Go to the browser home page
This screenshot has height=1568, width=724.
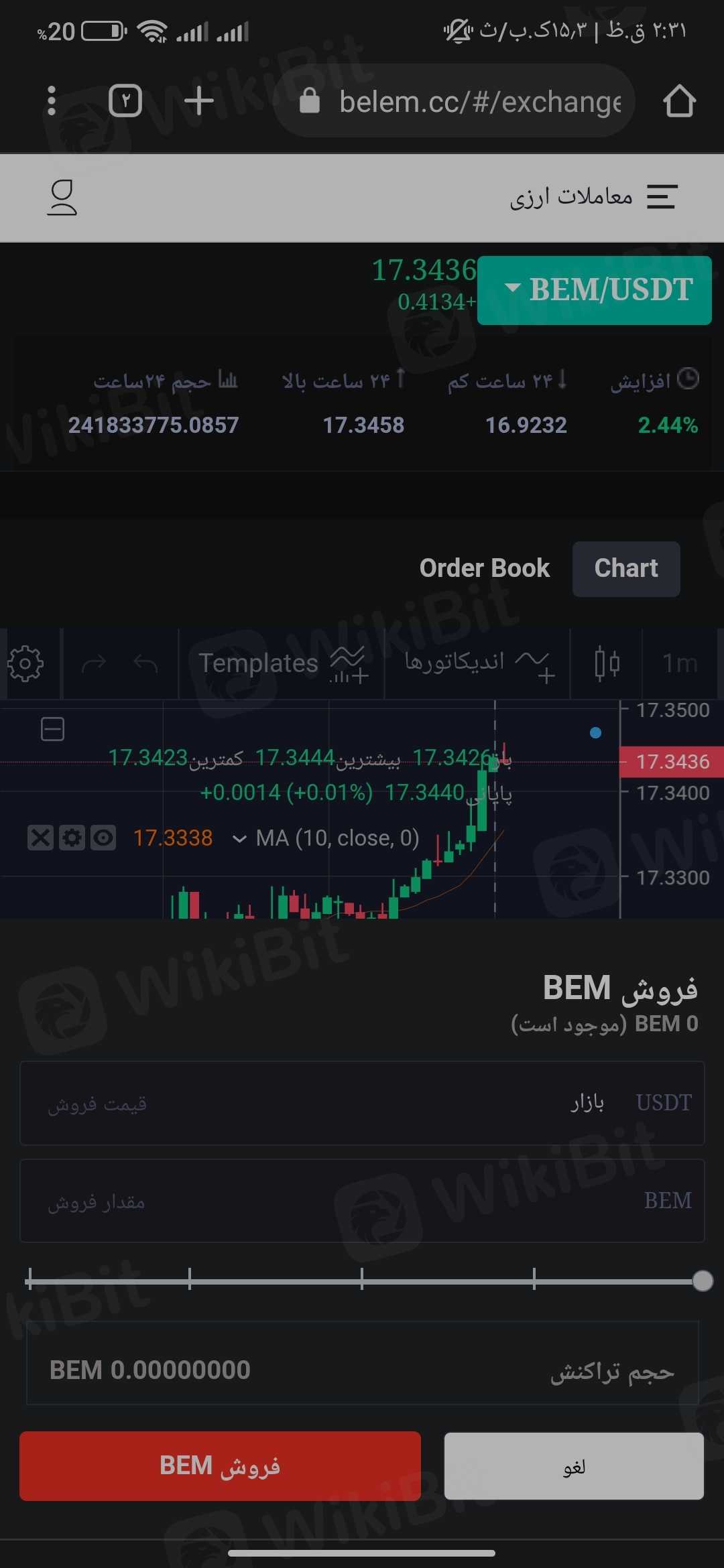tap(679, 101)
